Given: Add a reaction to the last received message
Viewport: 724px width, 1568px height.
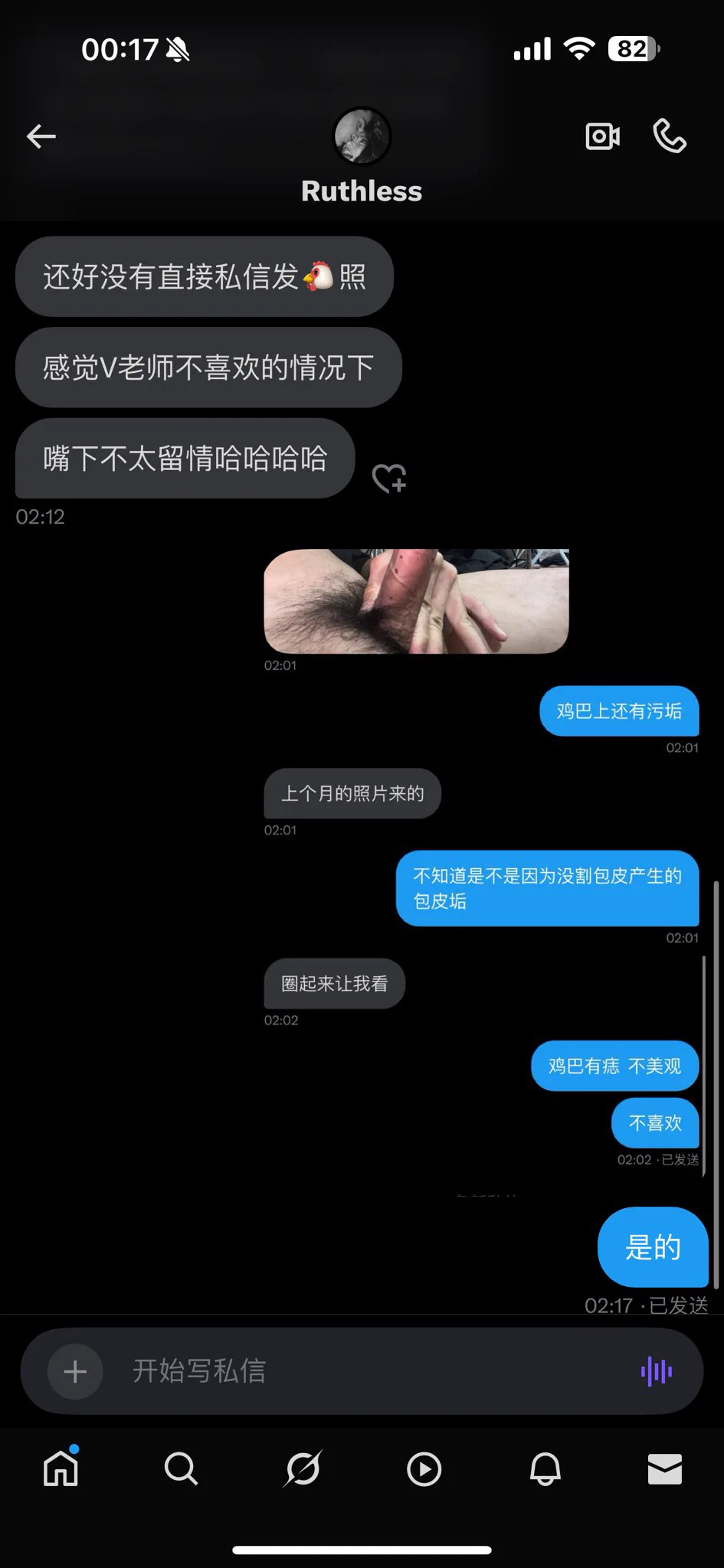Looking at the screenshot, I should pos(388,479).
